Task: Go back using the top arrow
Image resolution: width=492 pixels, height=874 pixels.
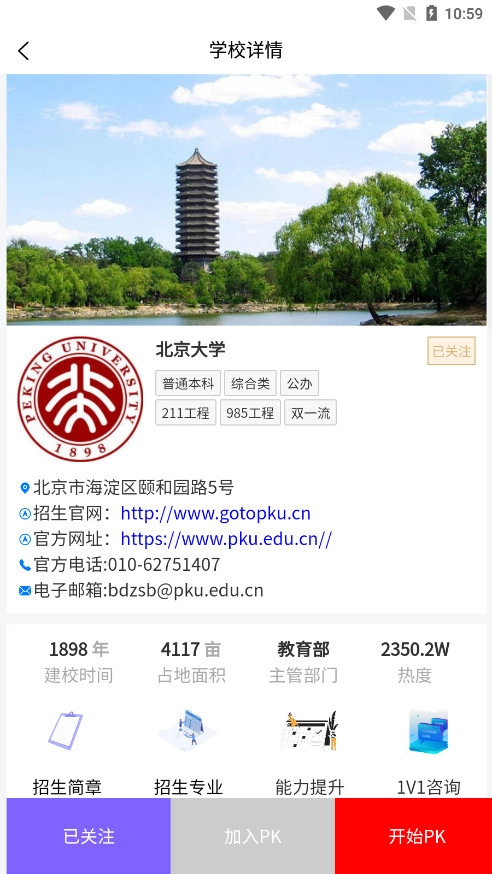Action: pos(23,51)
